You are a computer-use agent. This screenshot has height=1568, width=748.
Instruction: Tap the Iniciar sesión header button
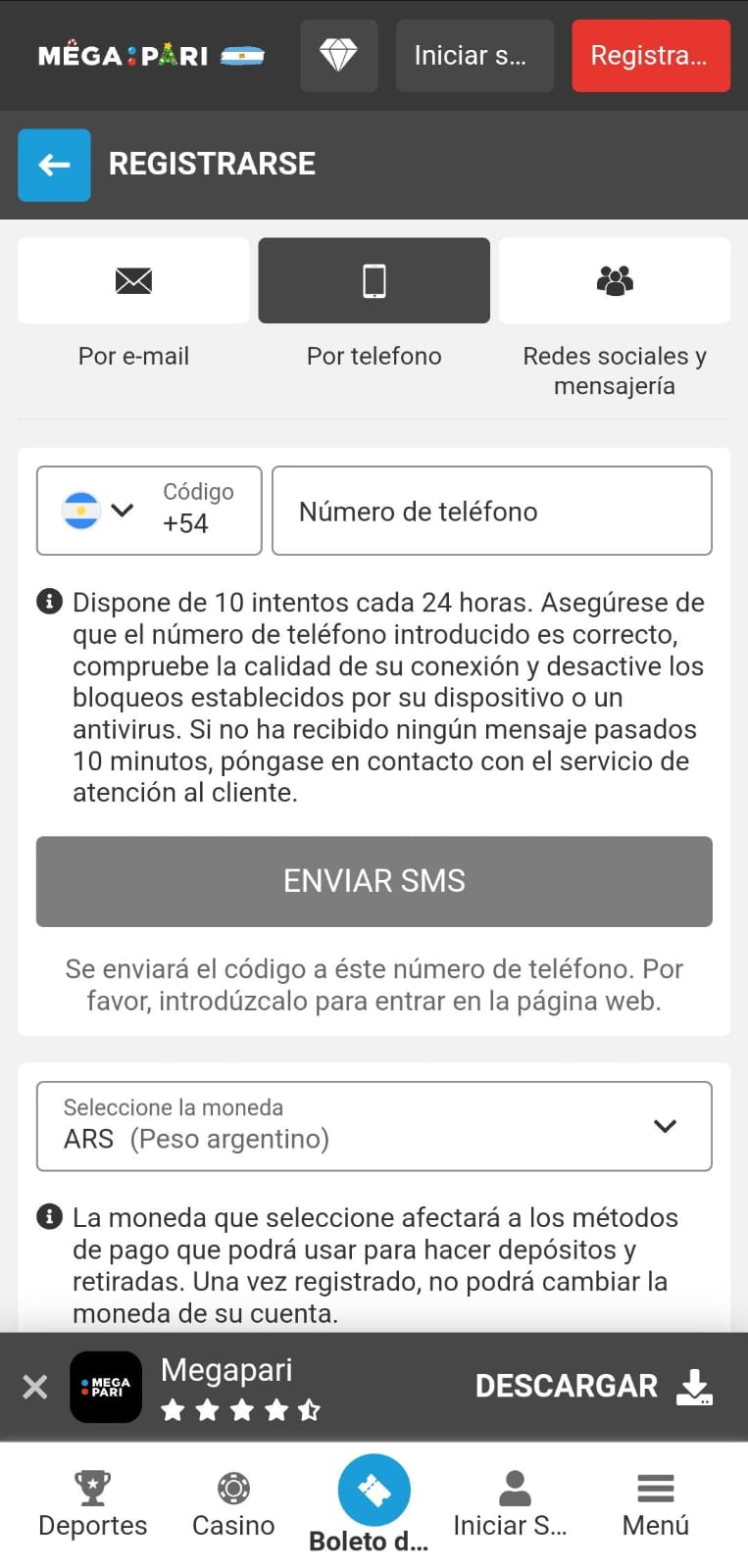[474, 56]
